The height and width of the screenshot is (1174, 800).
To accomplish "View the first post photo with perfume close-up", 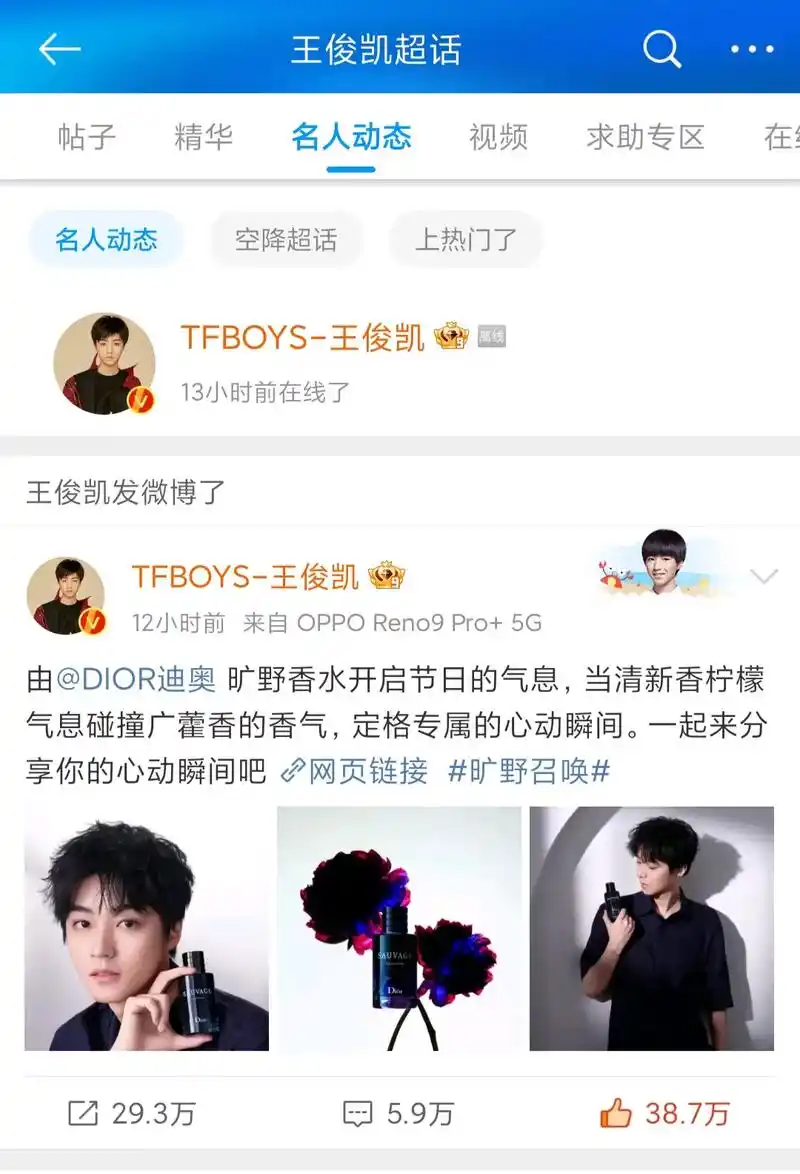I will pos(147,928).
